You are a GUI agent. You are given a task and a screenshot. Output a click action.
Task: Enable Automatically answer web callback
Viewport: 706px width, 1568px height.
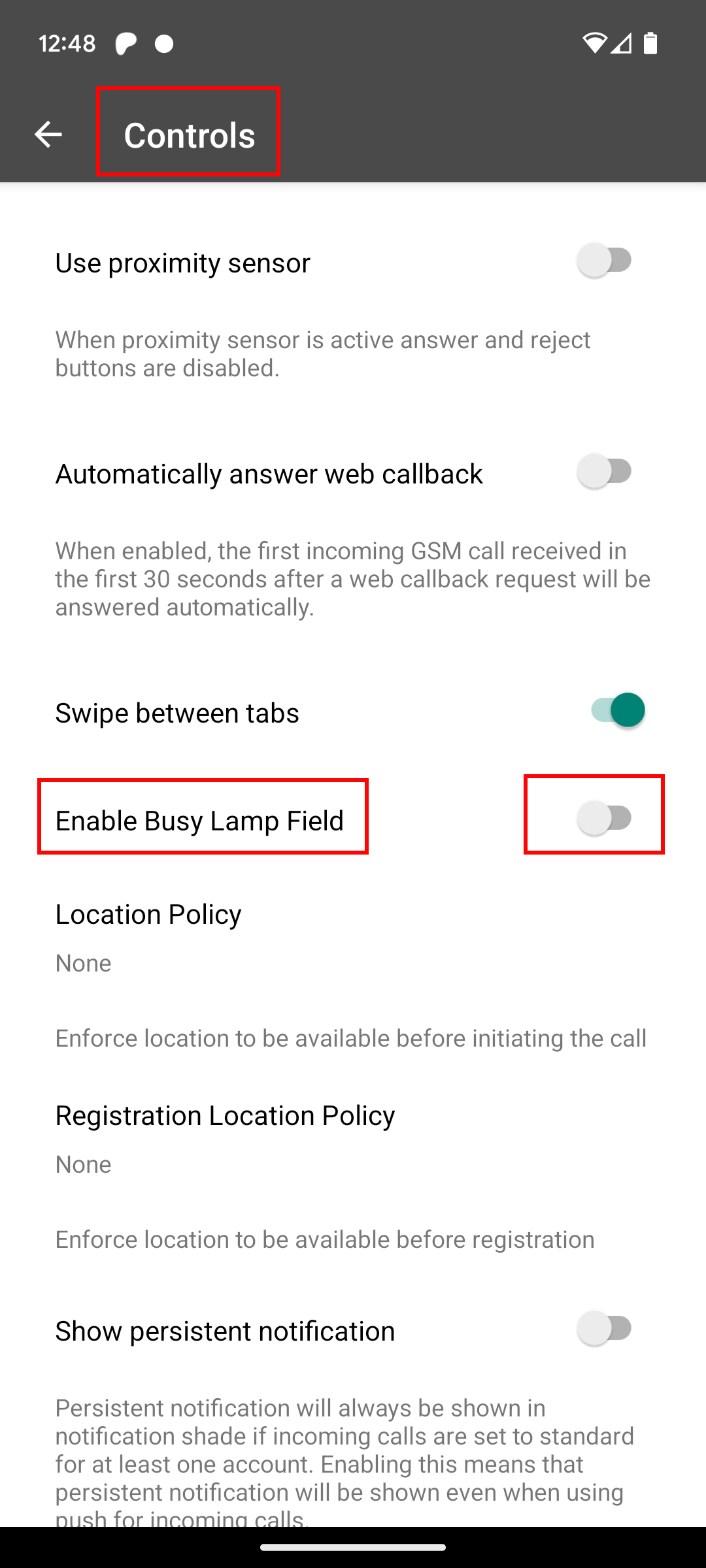[x=609, y=471]
